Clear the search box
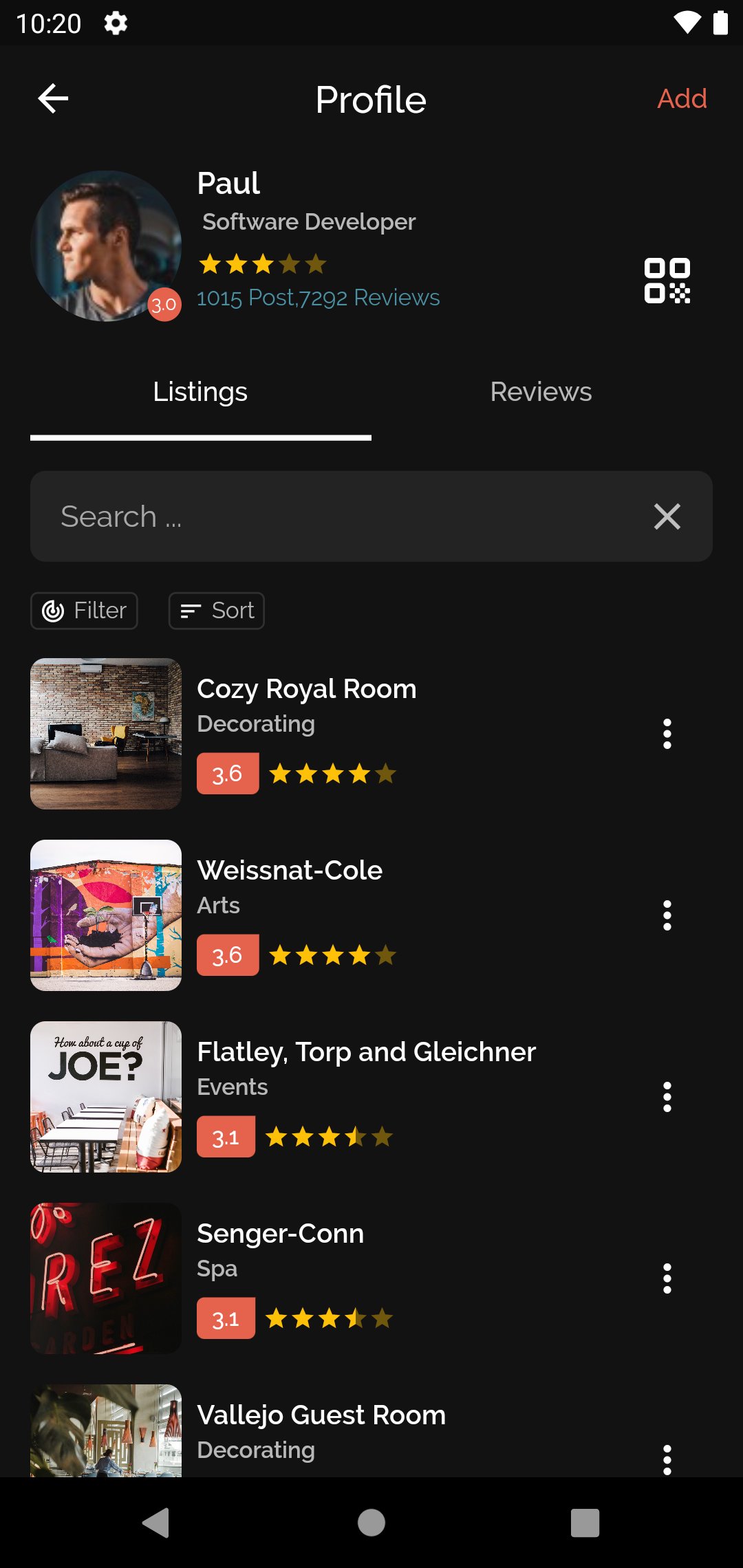743x1568 pixels. [667, 516]
